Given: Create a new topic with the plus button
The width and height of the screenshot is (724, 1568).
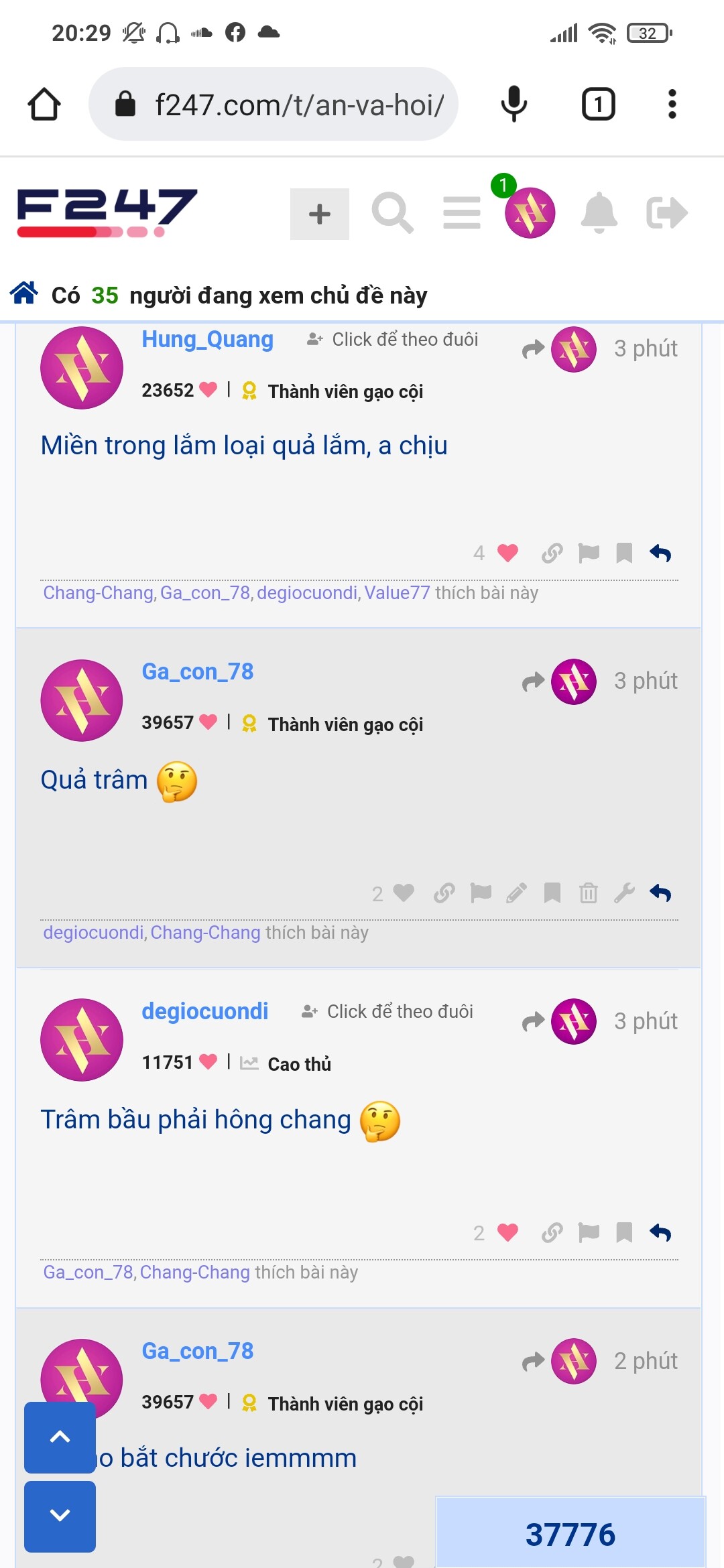Looking at the screenshot, I should (319, 214).
